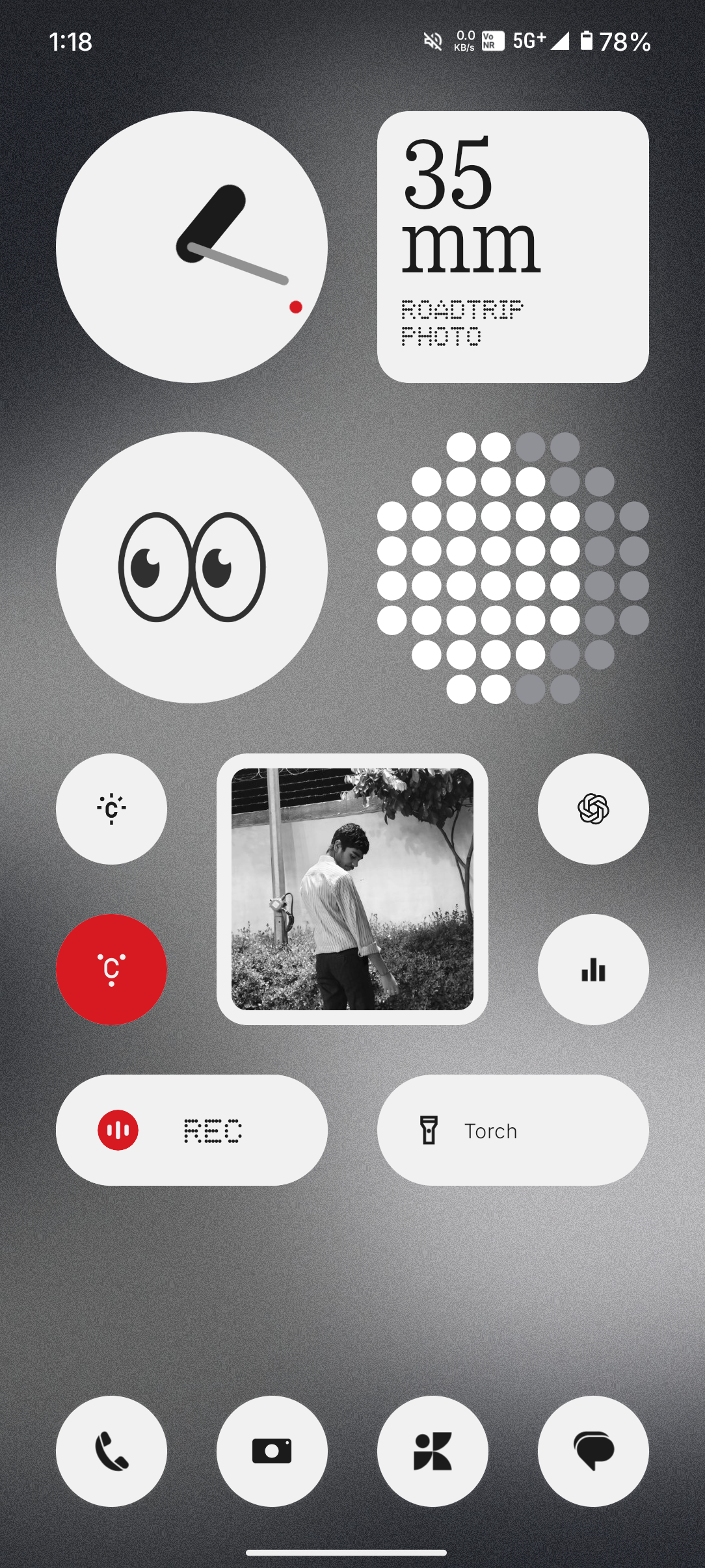Open the Phone dialer app
The image size is (705, 1568).
pos(111,1451)
